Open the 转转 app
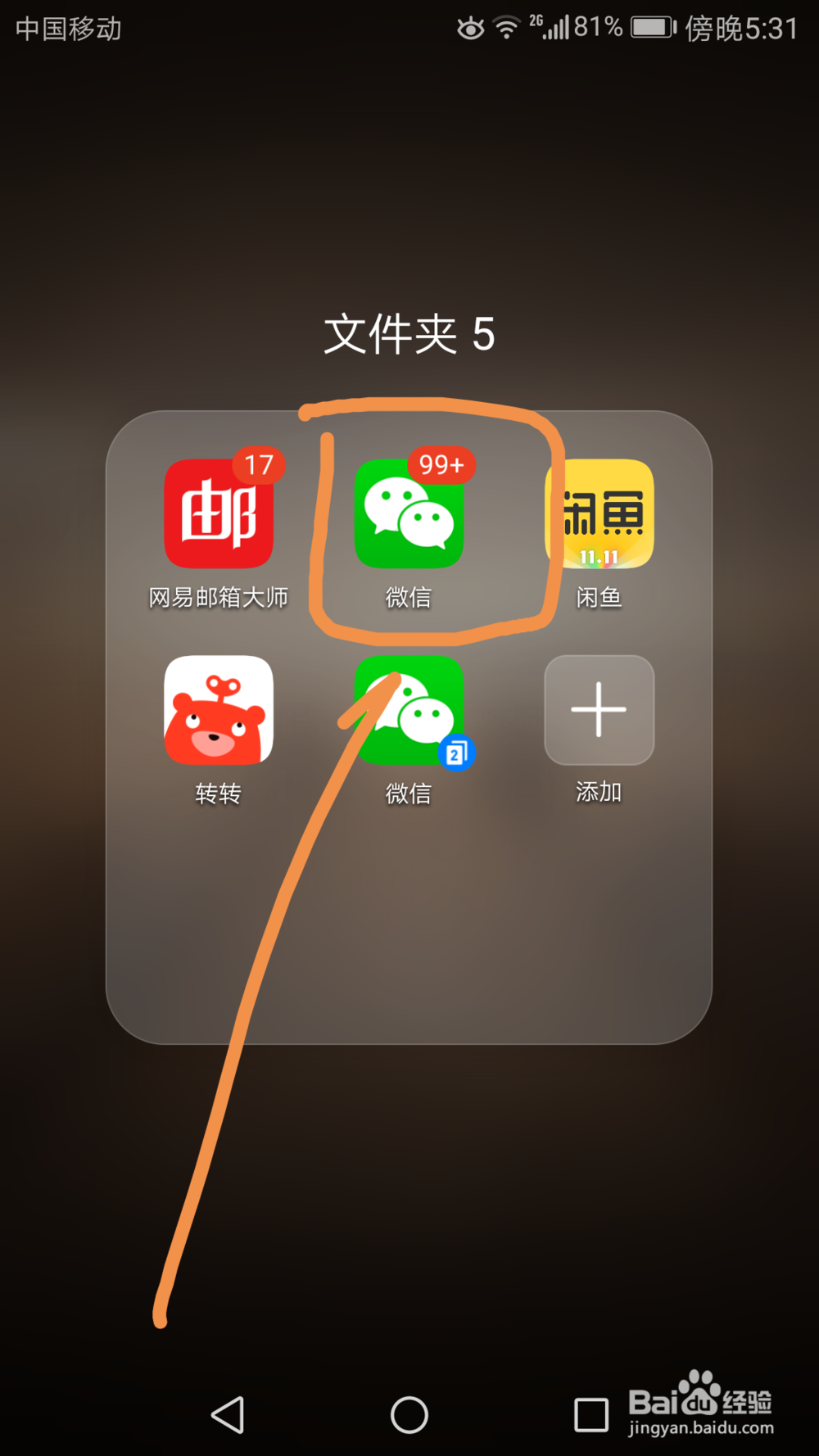 (218, 711)
